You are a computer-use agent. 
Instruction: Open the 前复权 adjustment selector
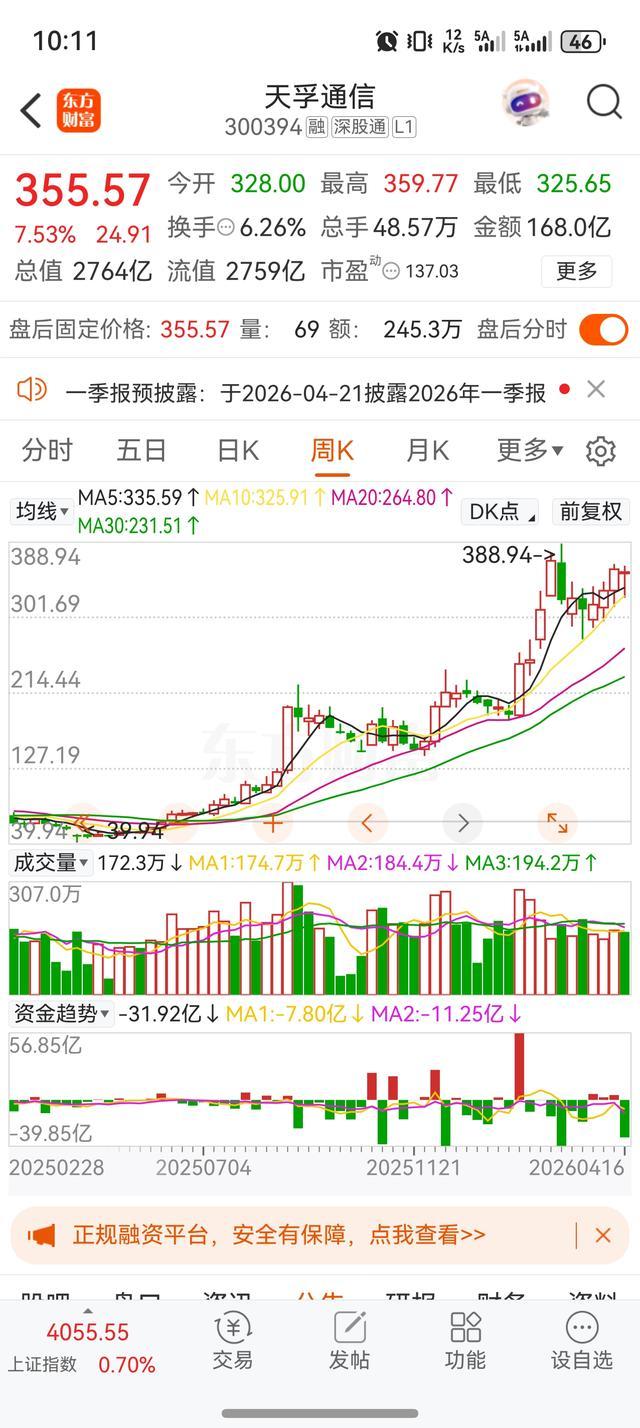click(x=590, y=512)
